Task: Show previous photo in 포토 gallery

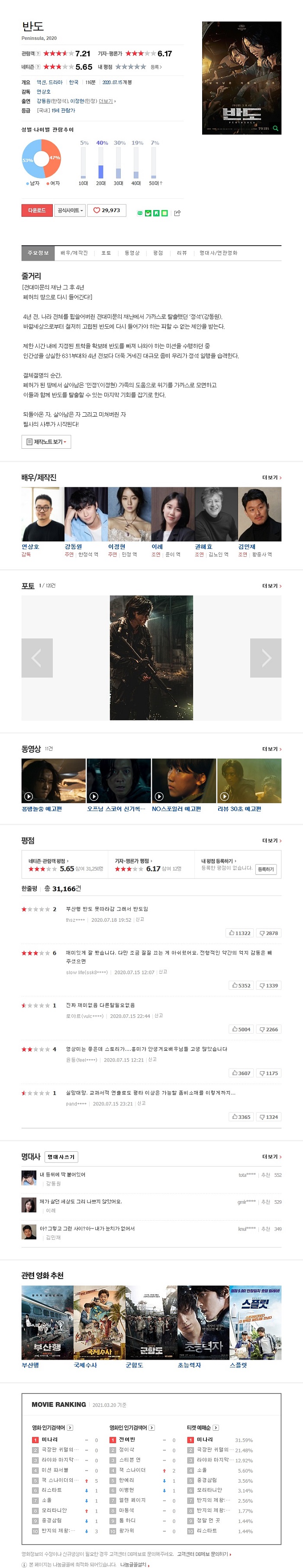Action: click(x=37, y=658)
